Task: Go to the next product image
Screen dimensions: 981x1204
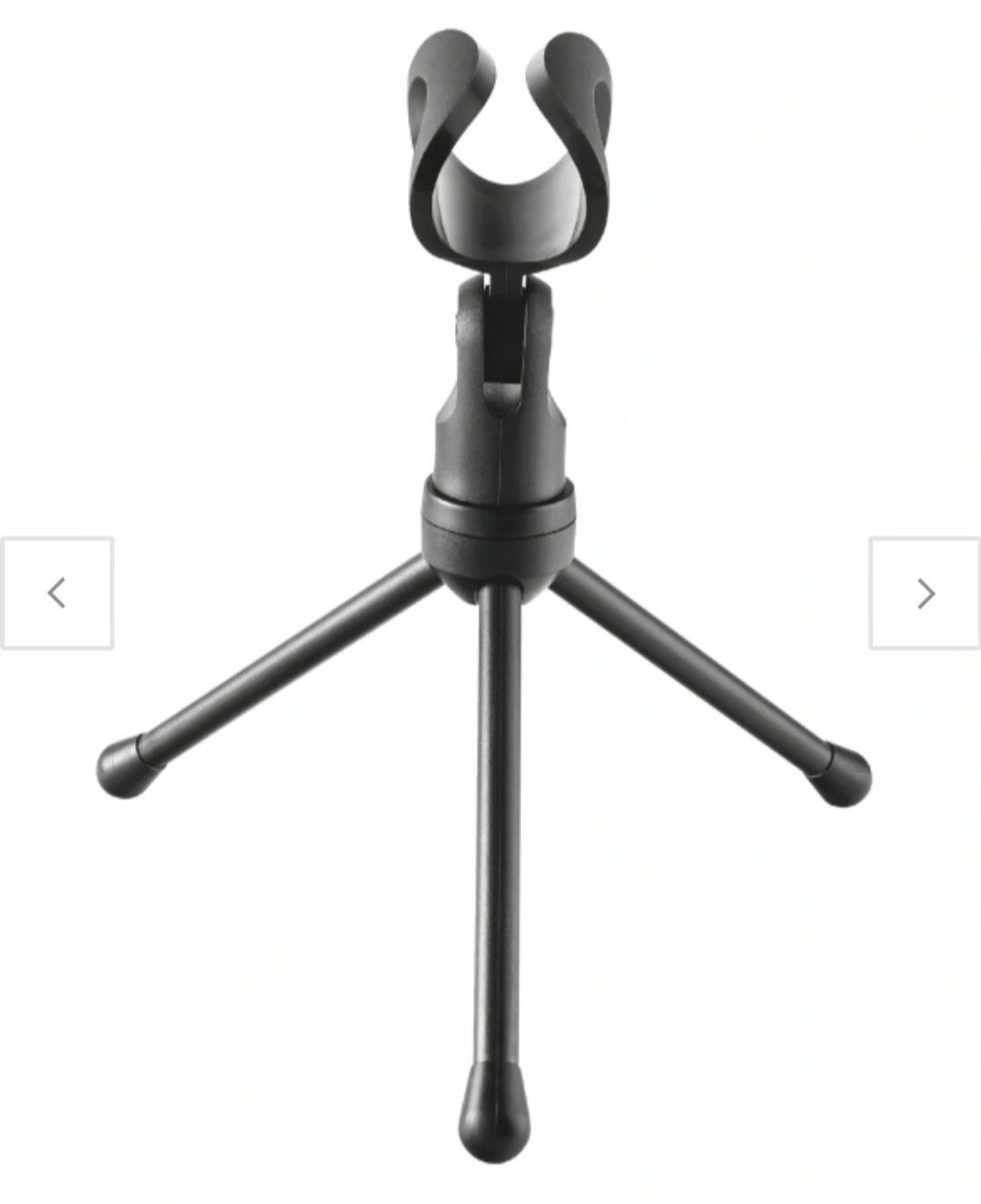Action: tap(925, 593)
